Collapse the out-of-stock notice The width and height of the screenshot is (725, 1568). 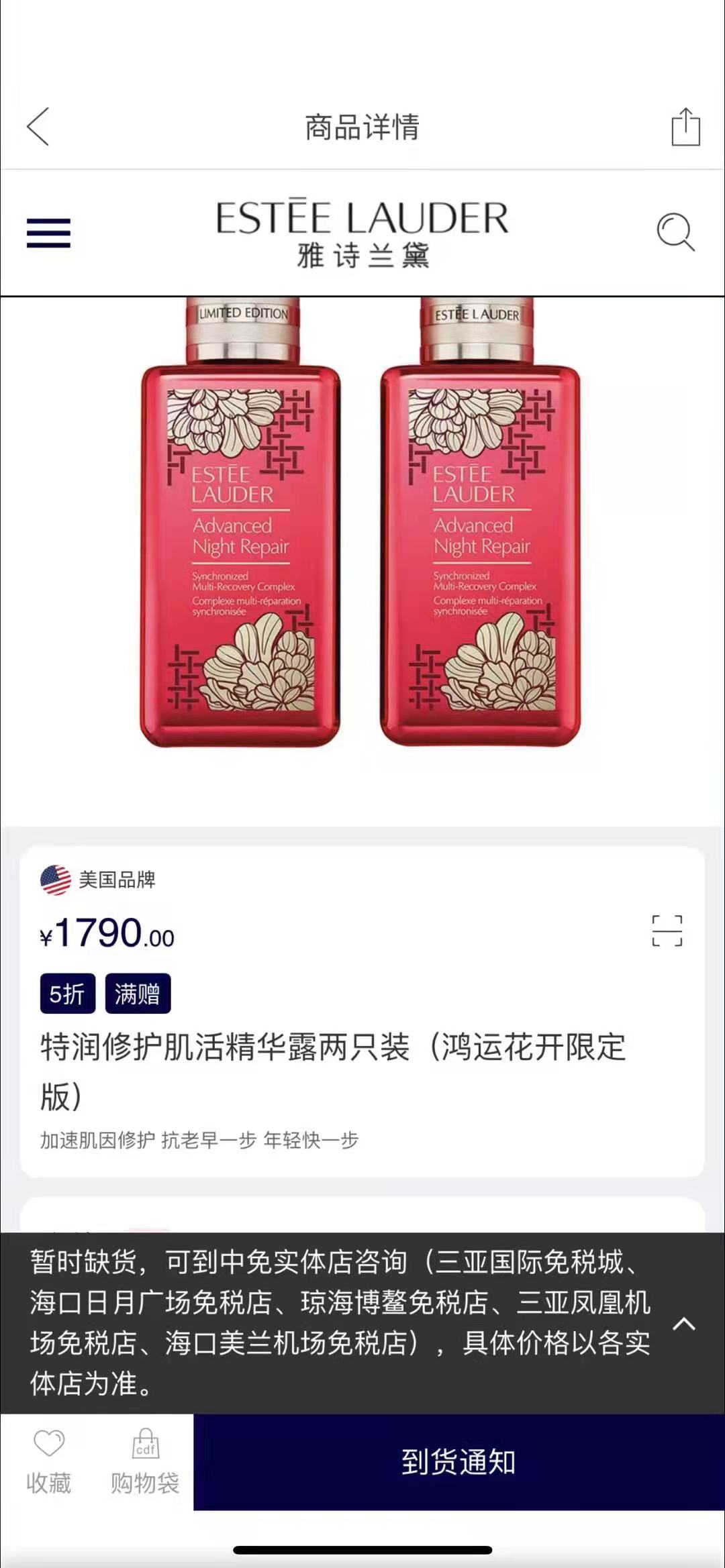coord(684,1324)
